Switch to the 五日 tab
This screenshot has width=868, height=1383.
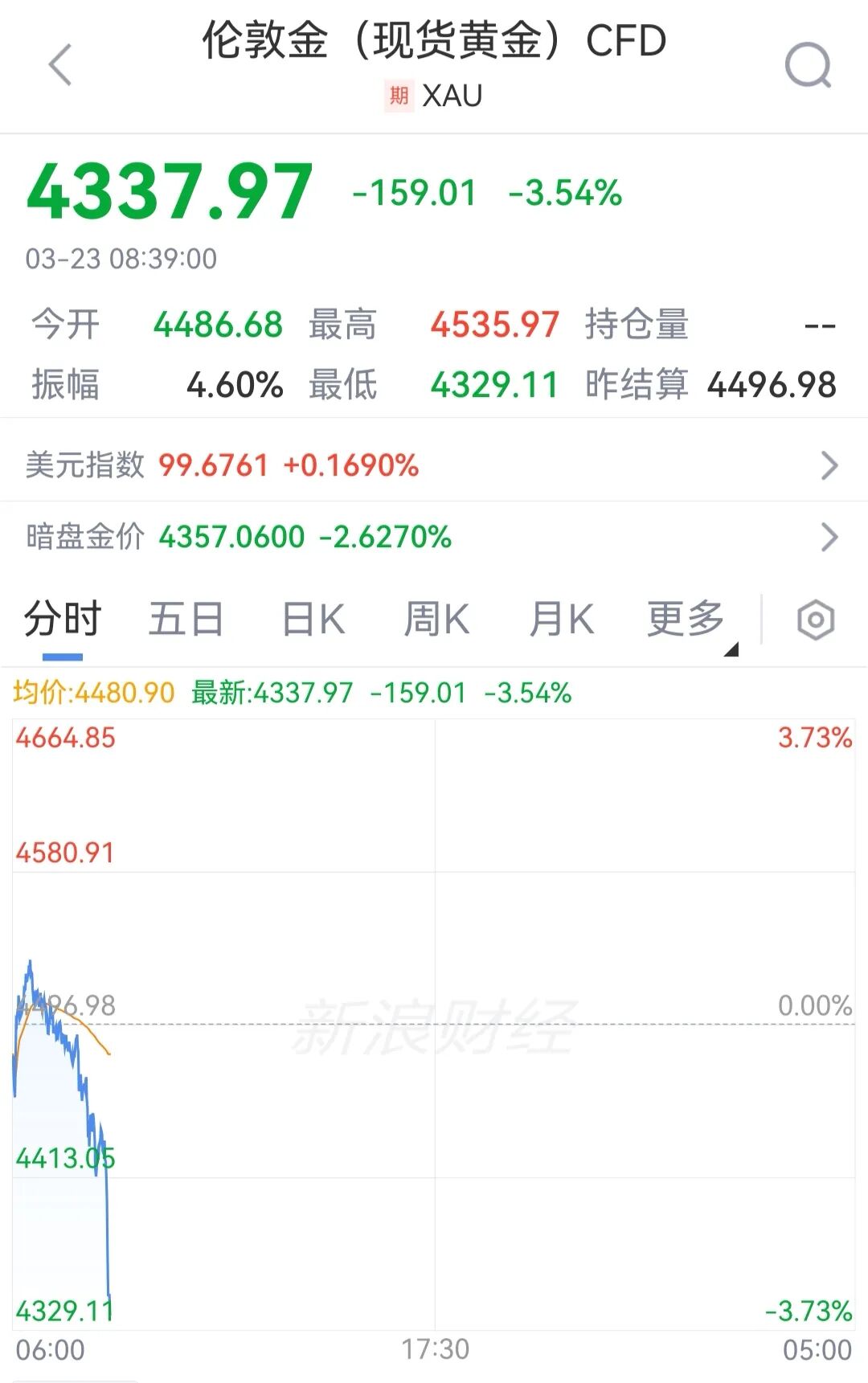pos(186,619)
